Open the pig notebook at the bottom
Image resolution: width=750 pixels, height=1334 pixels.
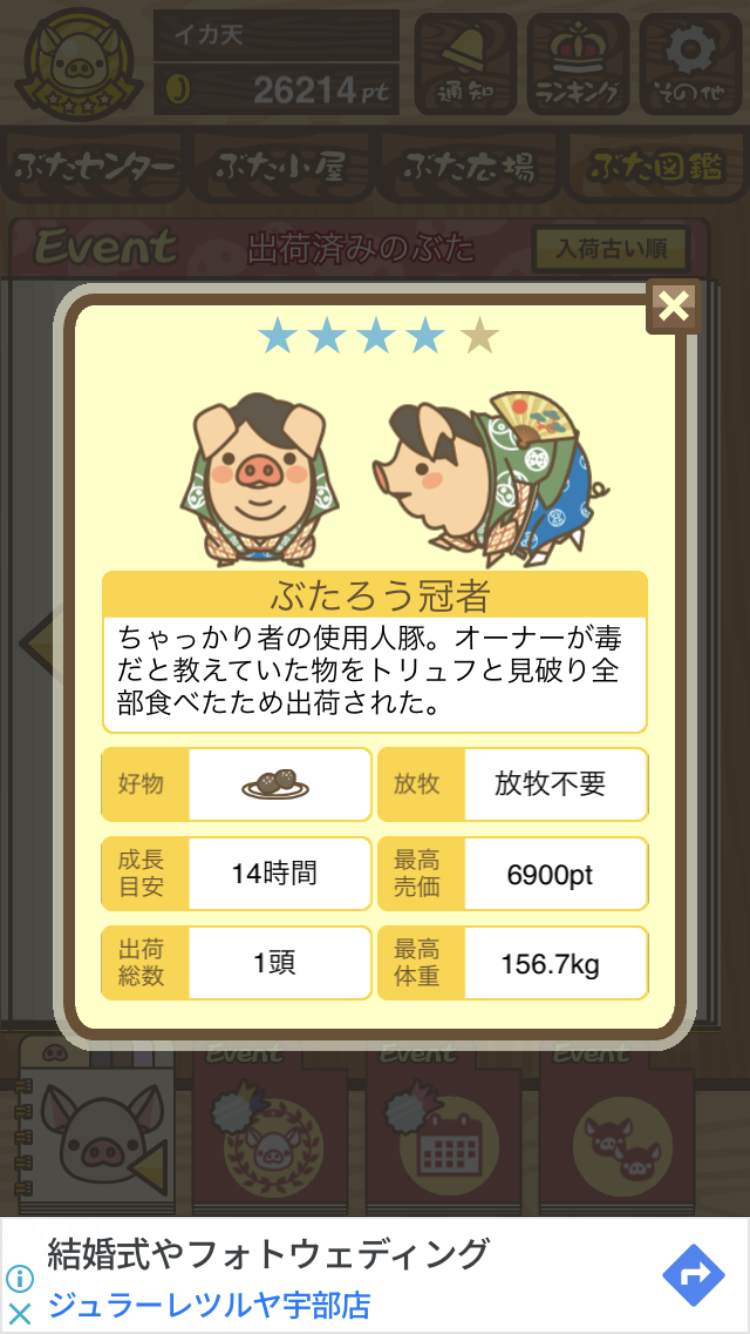point(96,1125)
